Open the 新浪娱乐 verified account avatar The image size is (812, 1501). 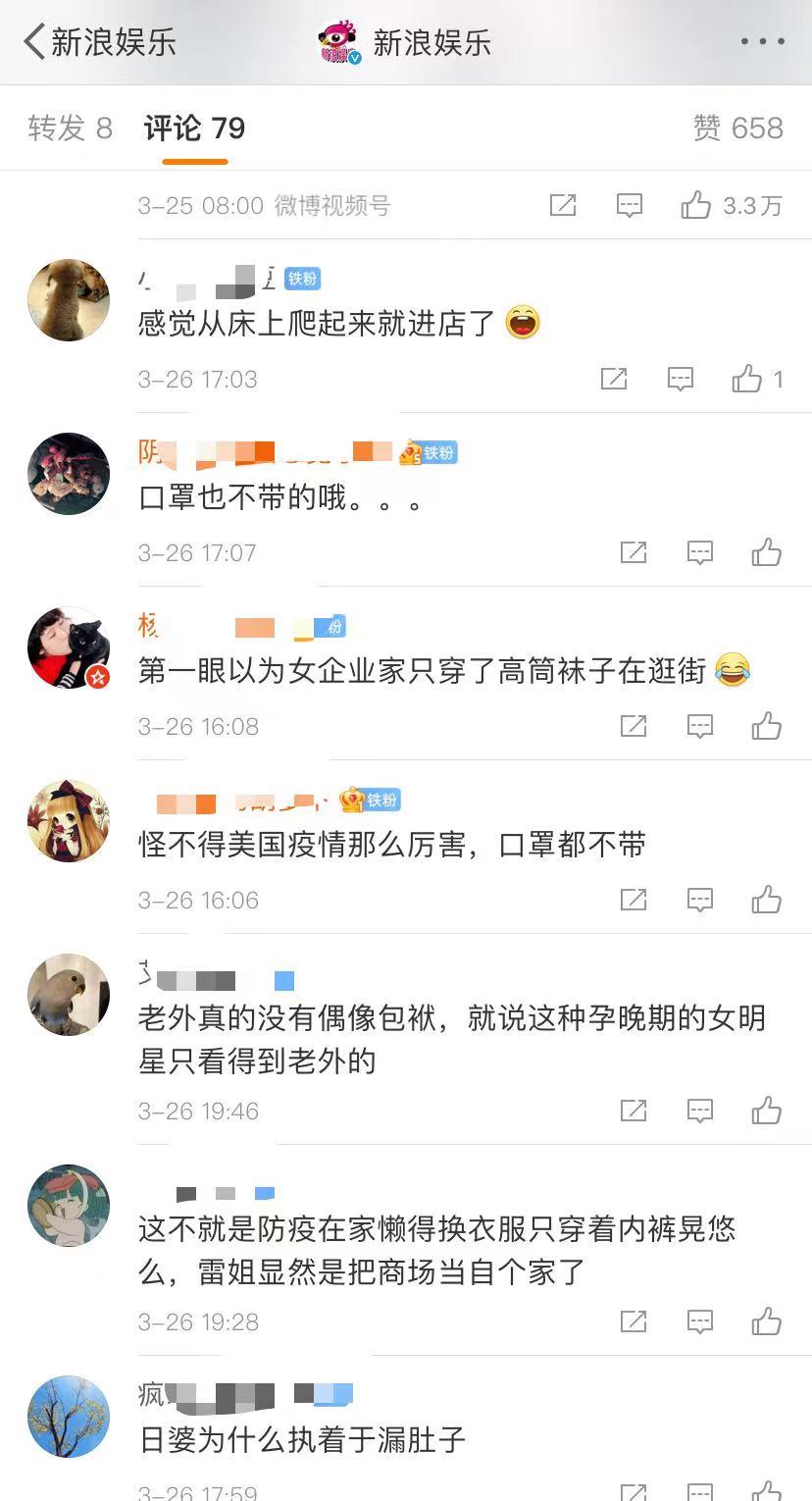point(338,42)
